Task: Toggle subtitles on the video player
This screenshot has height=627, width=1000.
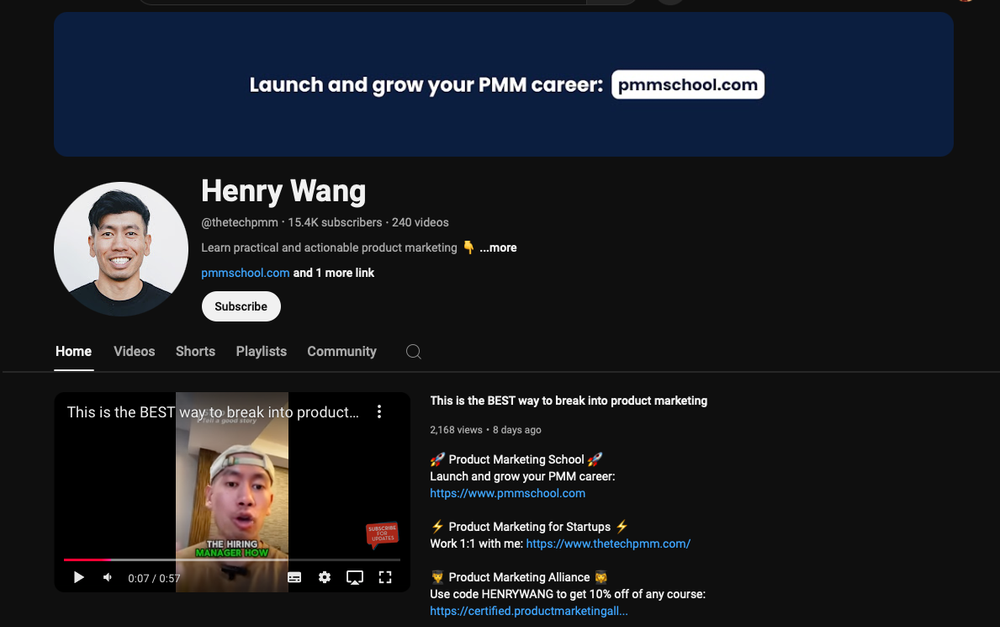Action: coord(294,577)
